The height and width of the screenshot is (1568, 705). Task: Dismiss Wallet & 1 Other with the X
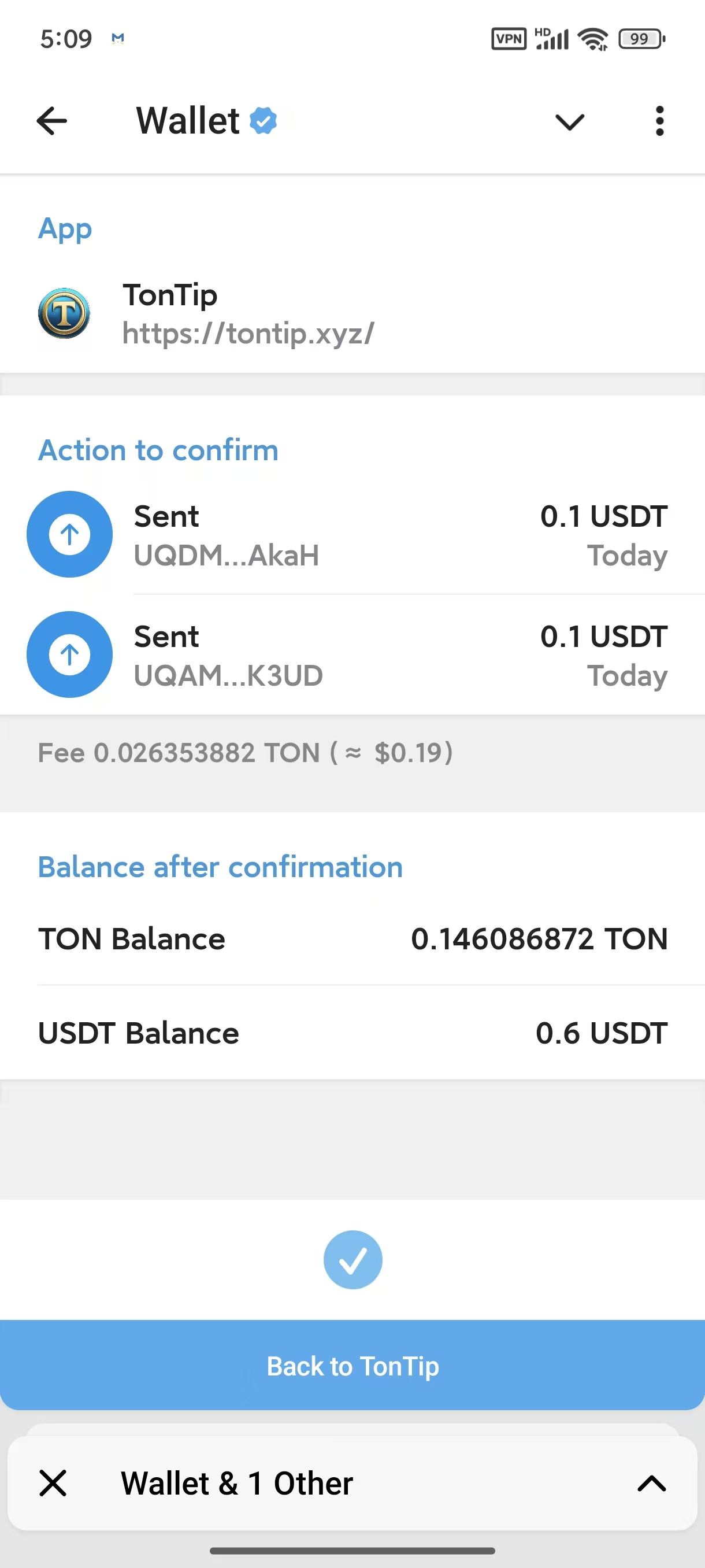[x=54, y=1484]
